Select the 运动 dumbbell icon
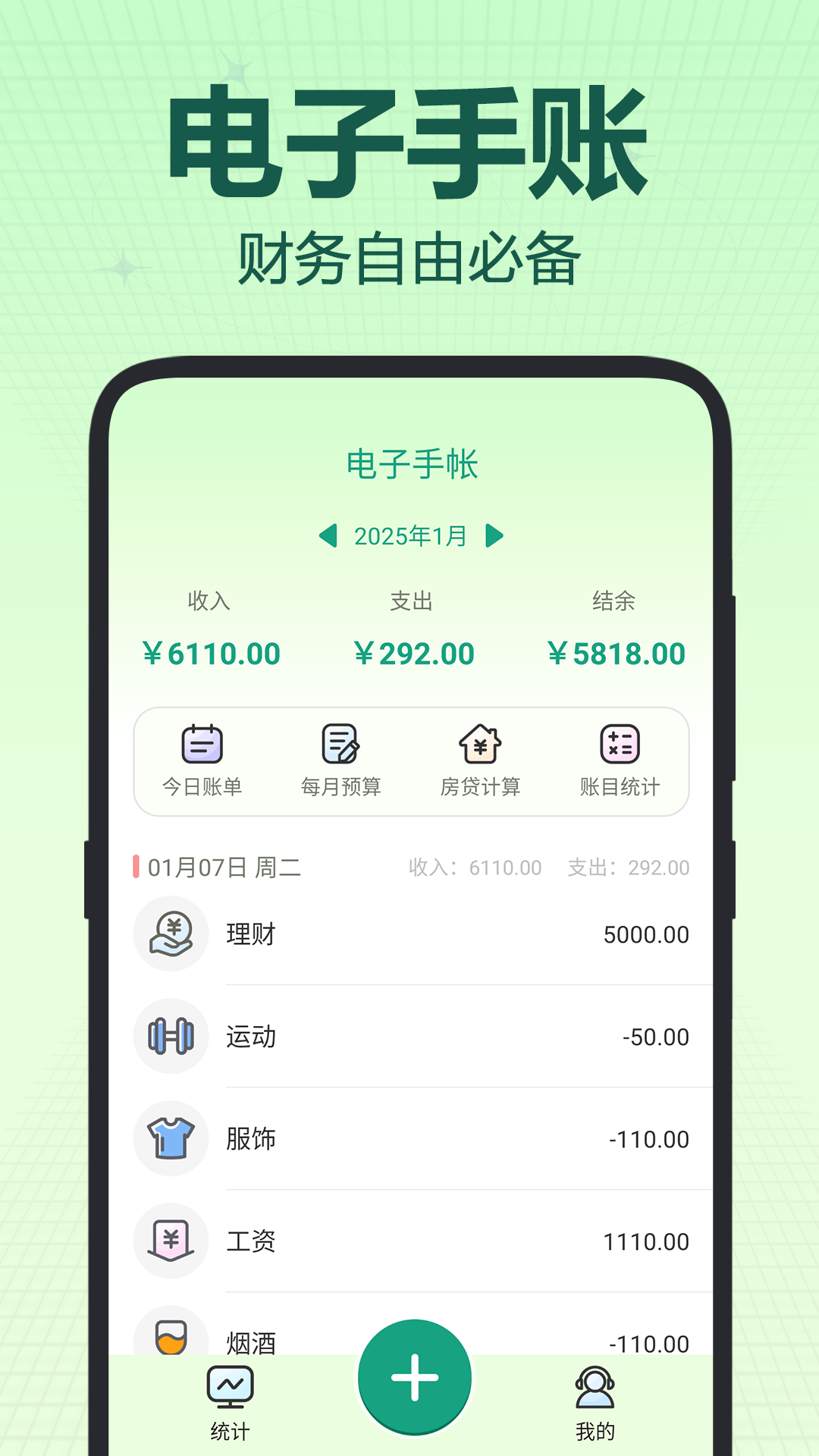The height and width of the screenshot is (1456, 819). [171, 1037]
